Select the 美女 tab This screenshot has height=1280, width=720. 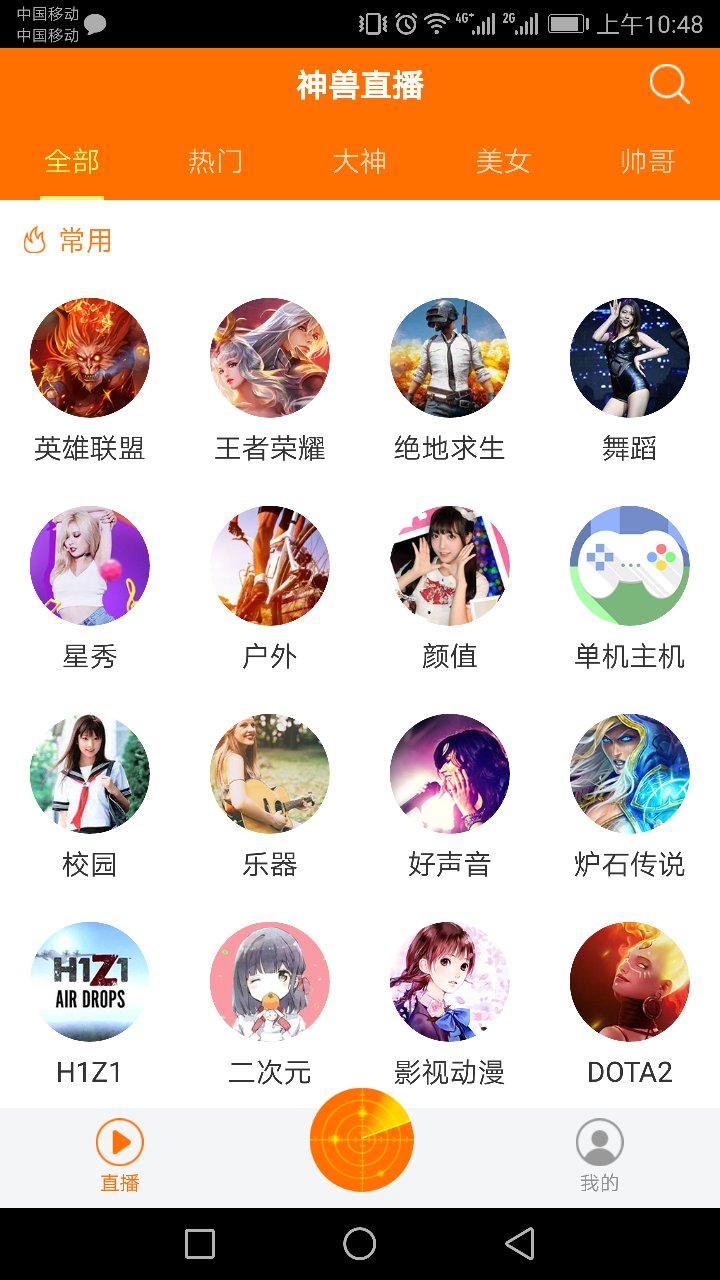[503, 161]
